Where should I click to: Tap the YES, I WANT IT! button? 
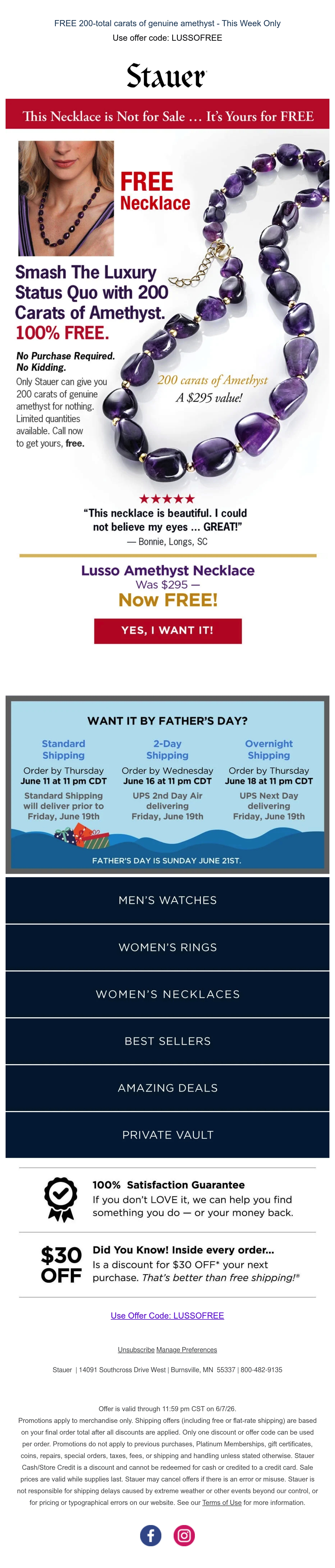click(167, 631)
